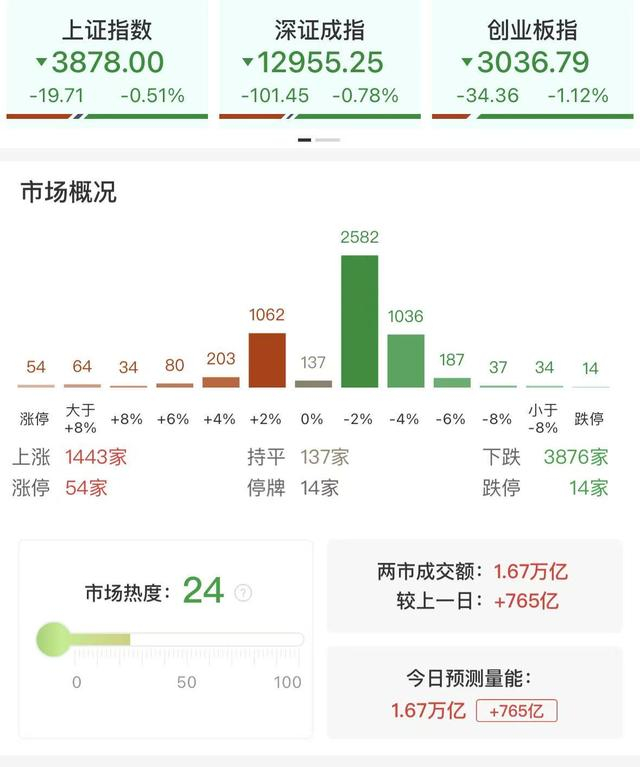Image resolution: width=640 pixels, height=767 pixels.
Task: Open the 深证成指 index card
Action: point(320,62)
